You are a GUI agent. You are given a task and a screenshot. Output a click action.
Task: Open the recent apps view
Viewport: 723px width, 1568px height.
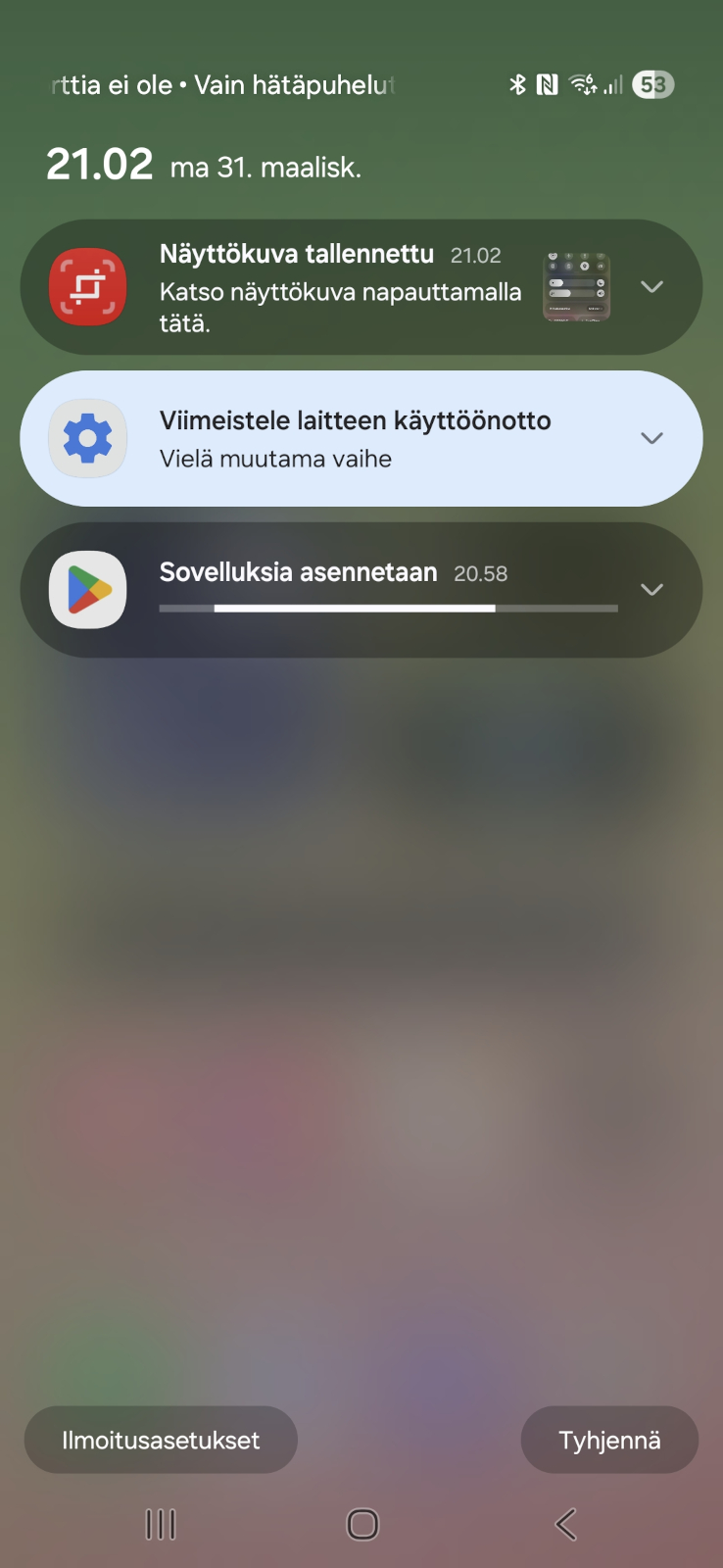[x=160, y=1524]
